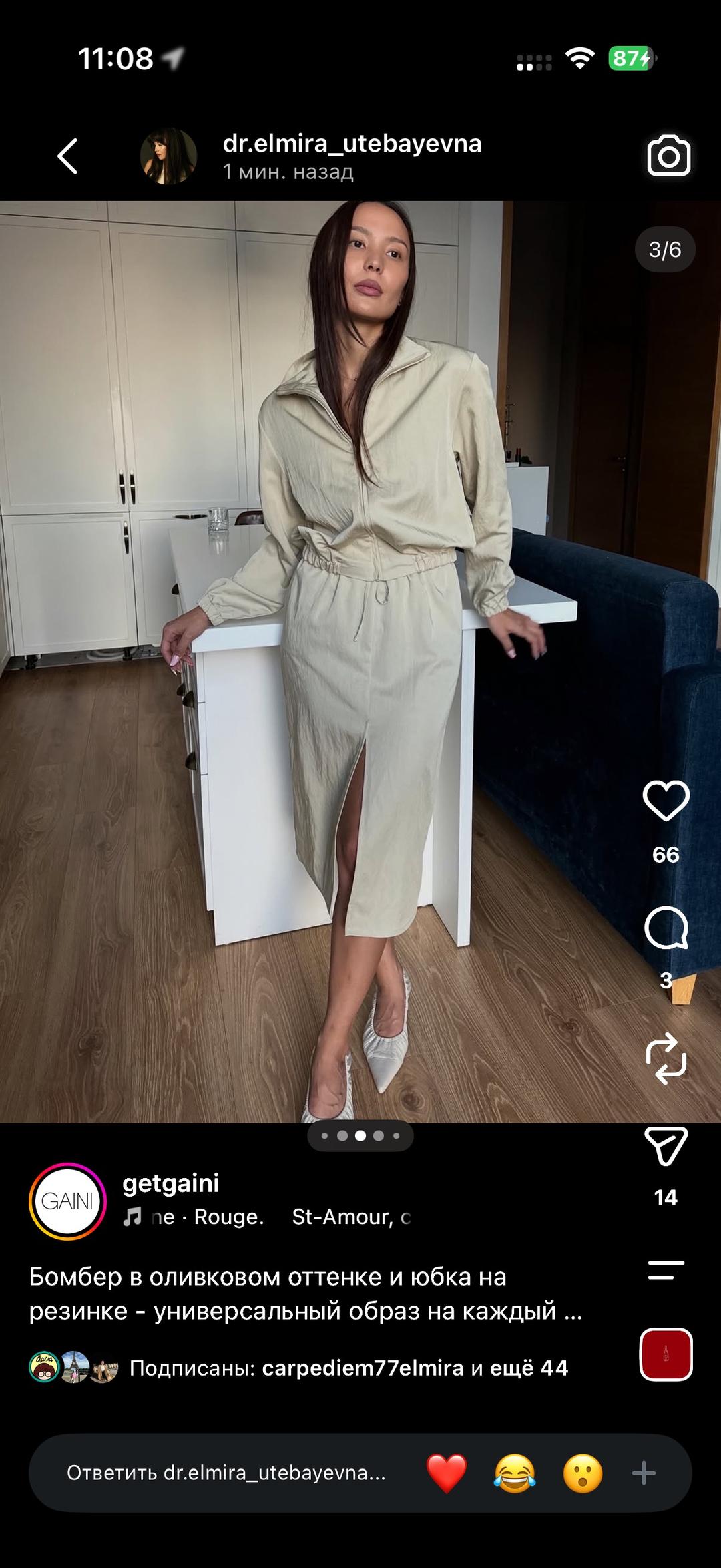Tap the reply field to dr.elmira_utebayevna
This screenshot has width=721, height=1568.
coord(226,1473)
